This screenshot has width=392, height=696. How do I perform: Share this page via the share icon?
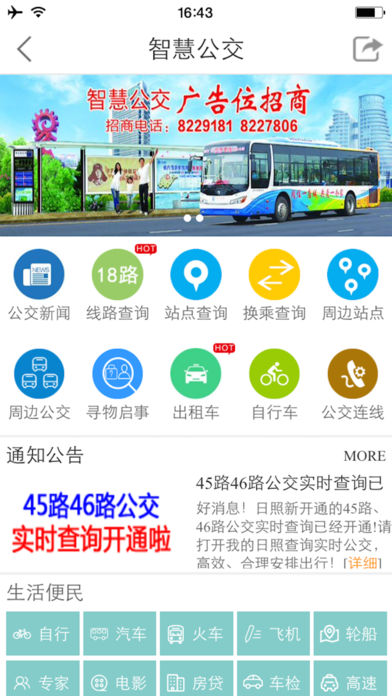point(368,49)
